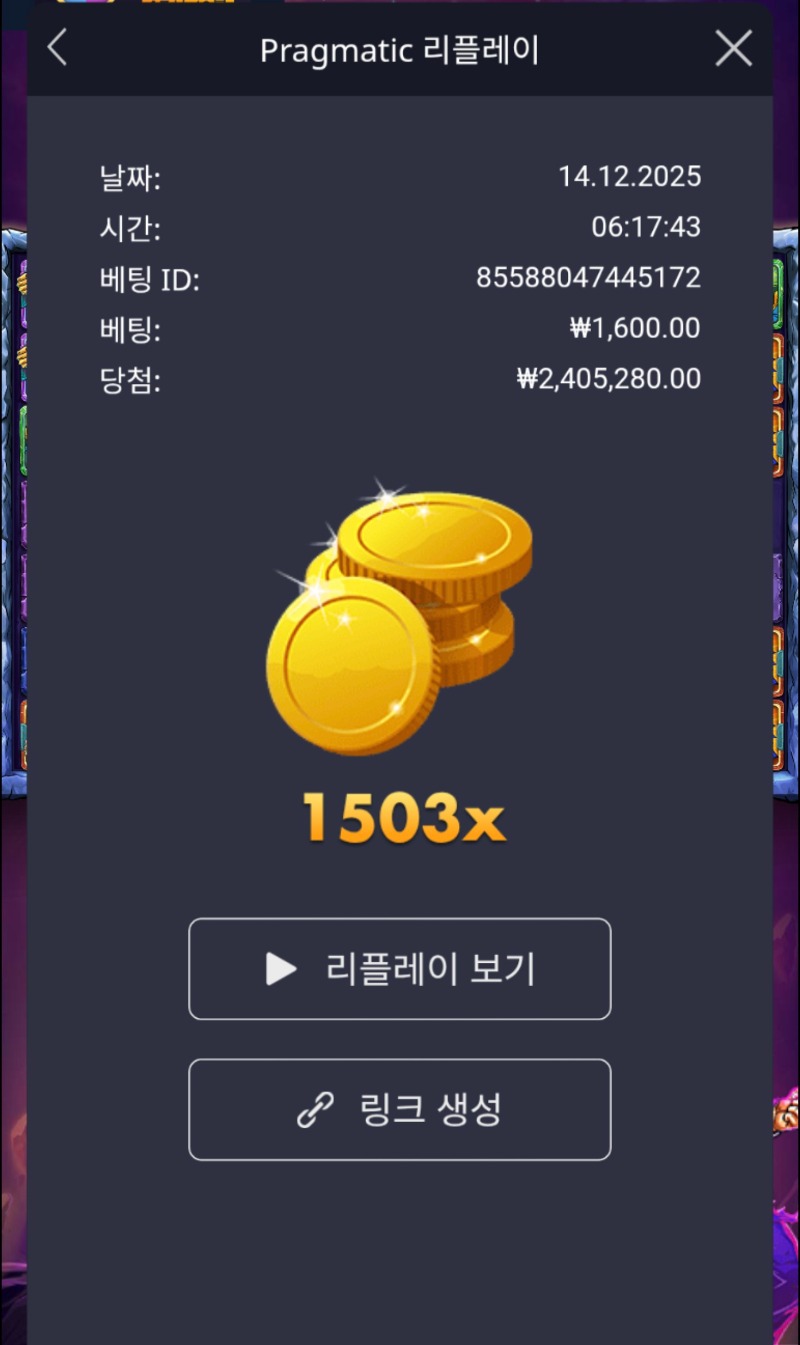
Task: Click the 베팅 ID label
Action: (150, 277)
